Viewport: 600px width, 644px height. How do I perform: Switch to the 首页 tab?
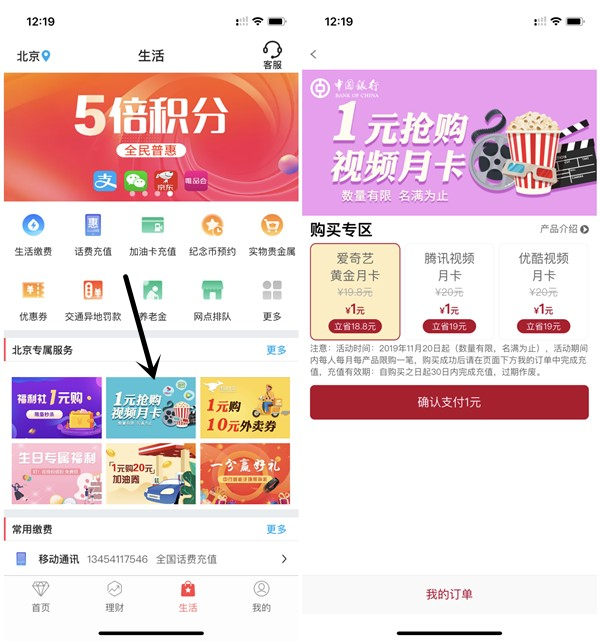click(x=40, y=597)
